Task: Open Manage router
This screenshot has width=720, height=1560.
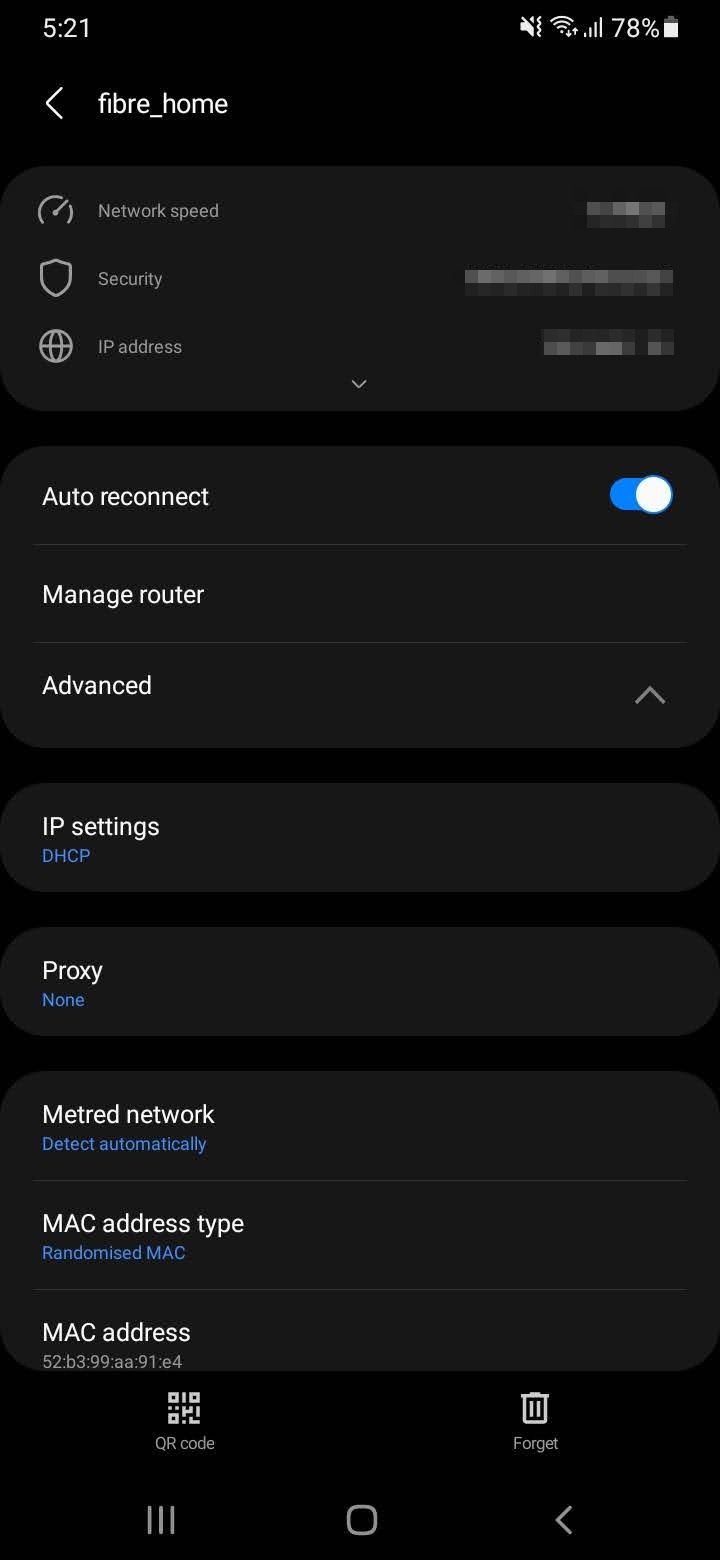Action: coord(360,594)
